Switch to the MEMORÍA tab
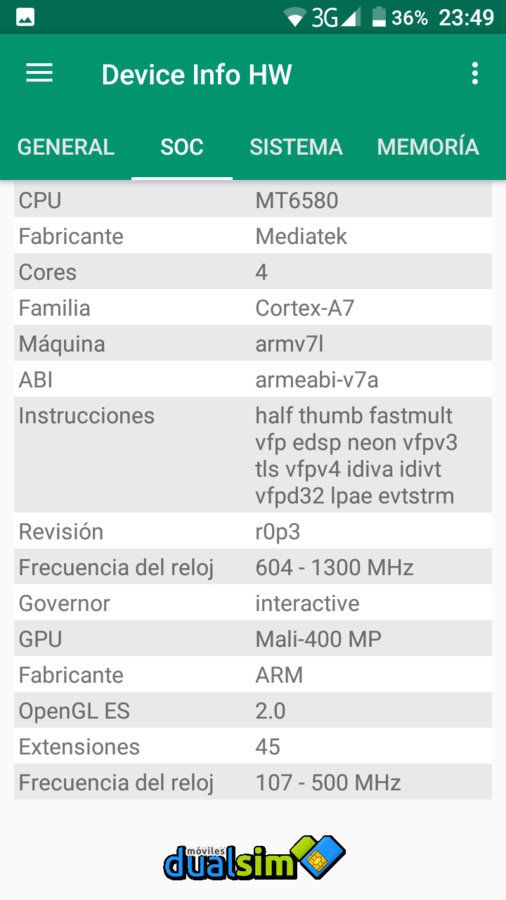 click(428, 147)
